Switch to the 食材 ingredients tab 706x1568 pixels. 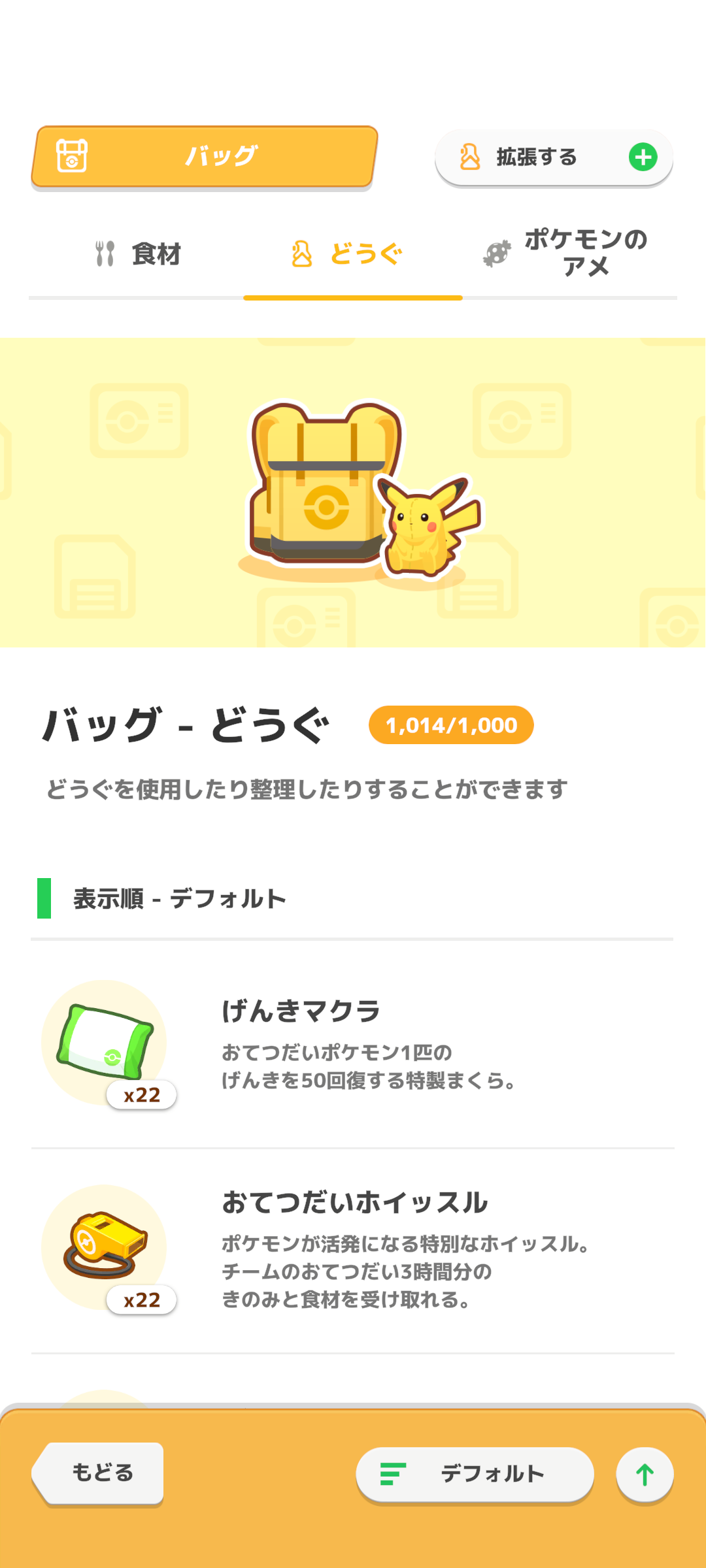pos(137,254)
